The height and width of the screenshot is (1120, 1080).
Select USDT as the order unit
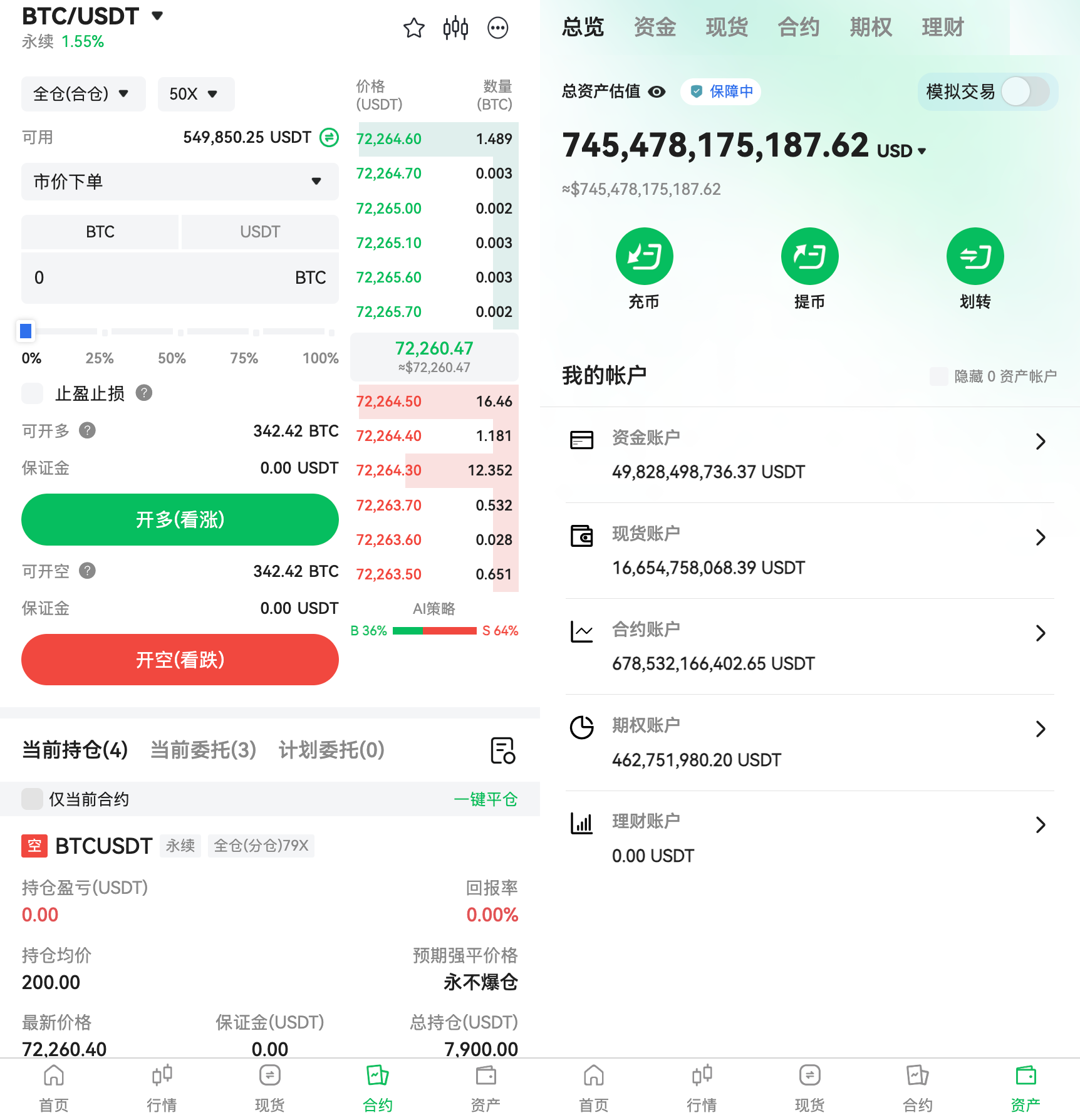tap(260, 232)
